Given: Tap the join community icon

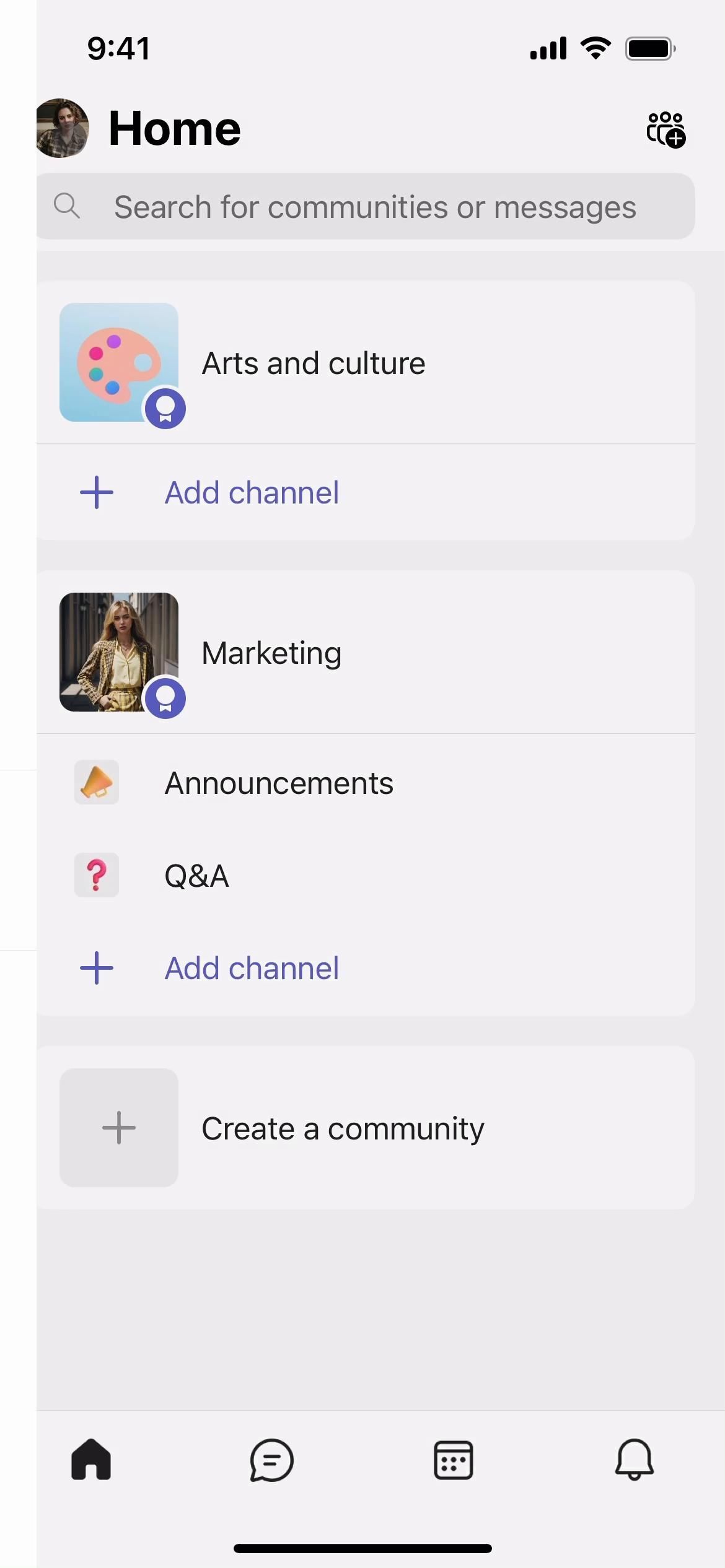Looking at the screenshot, I should 666,129.
